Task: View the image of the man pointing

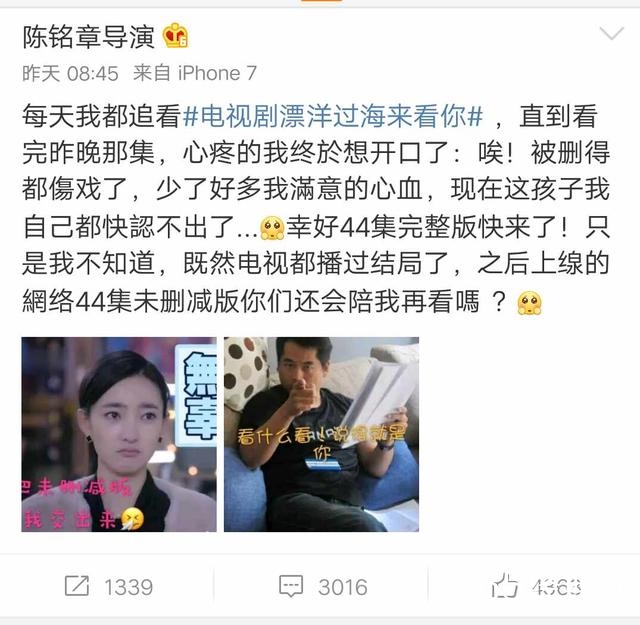Action: tap(321, 434)
